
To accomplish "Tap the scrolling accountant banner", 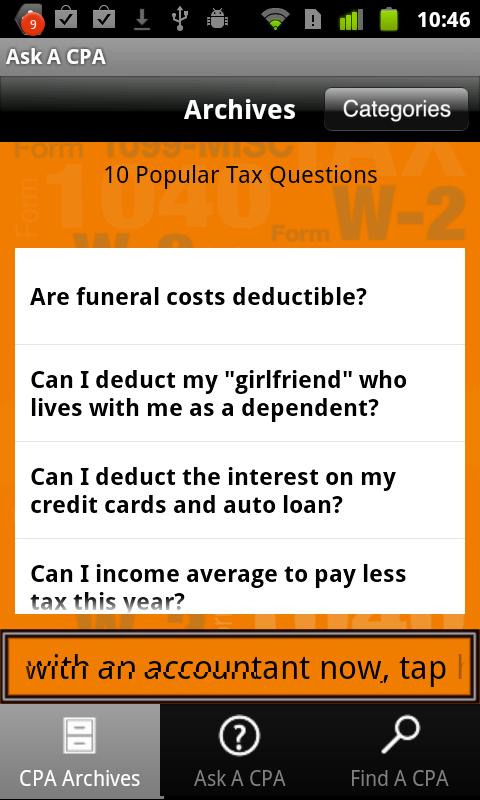I will [x=240, y=667].
